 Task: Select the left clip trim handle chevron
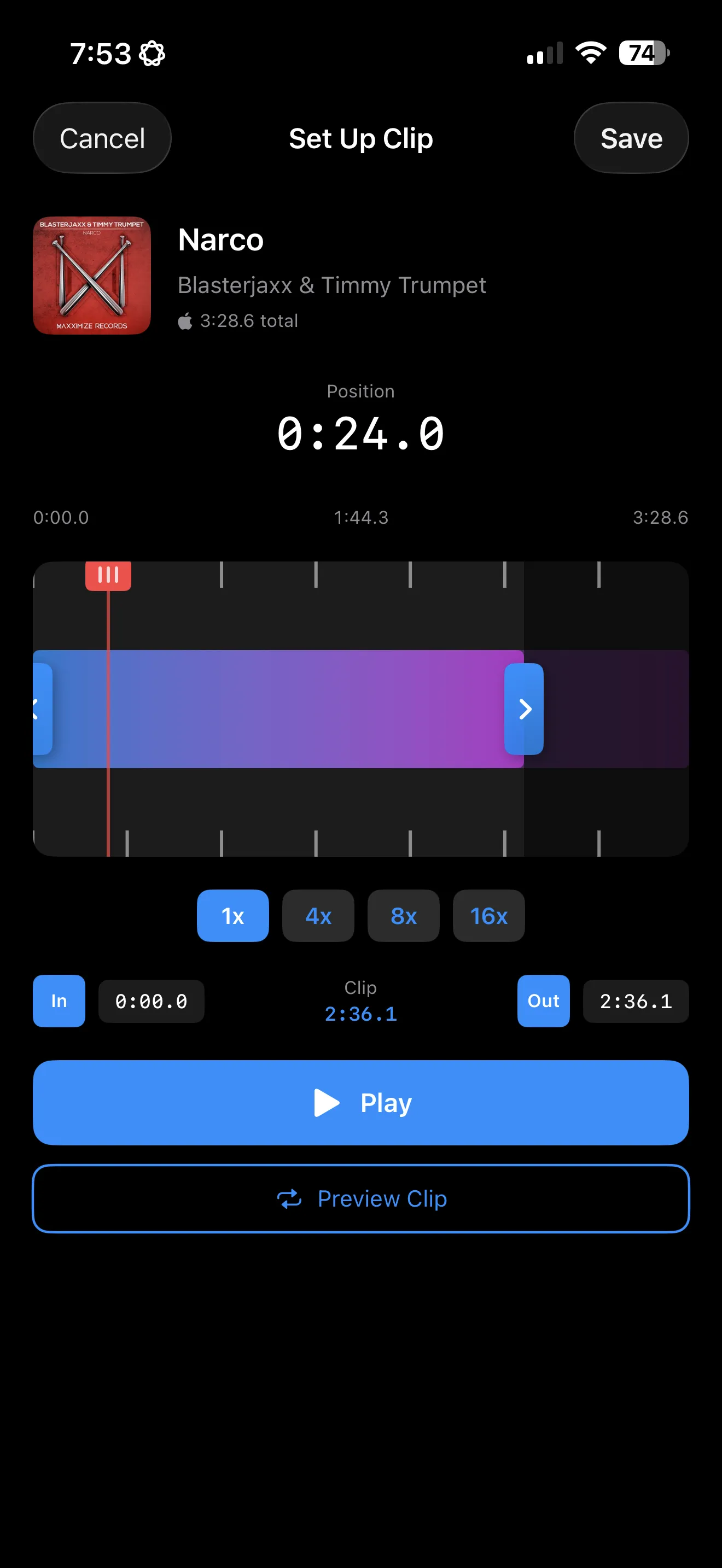point(37,709)
